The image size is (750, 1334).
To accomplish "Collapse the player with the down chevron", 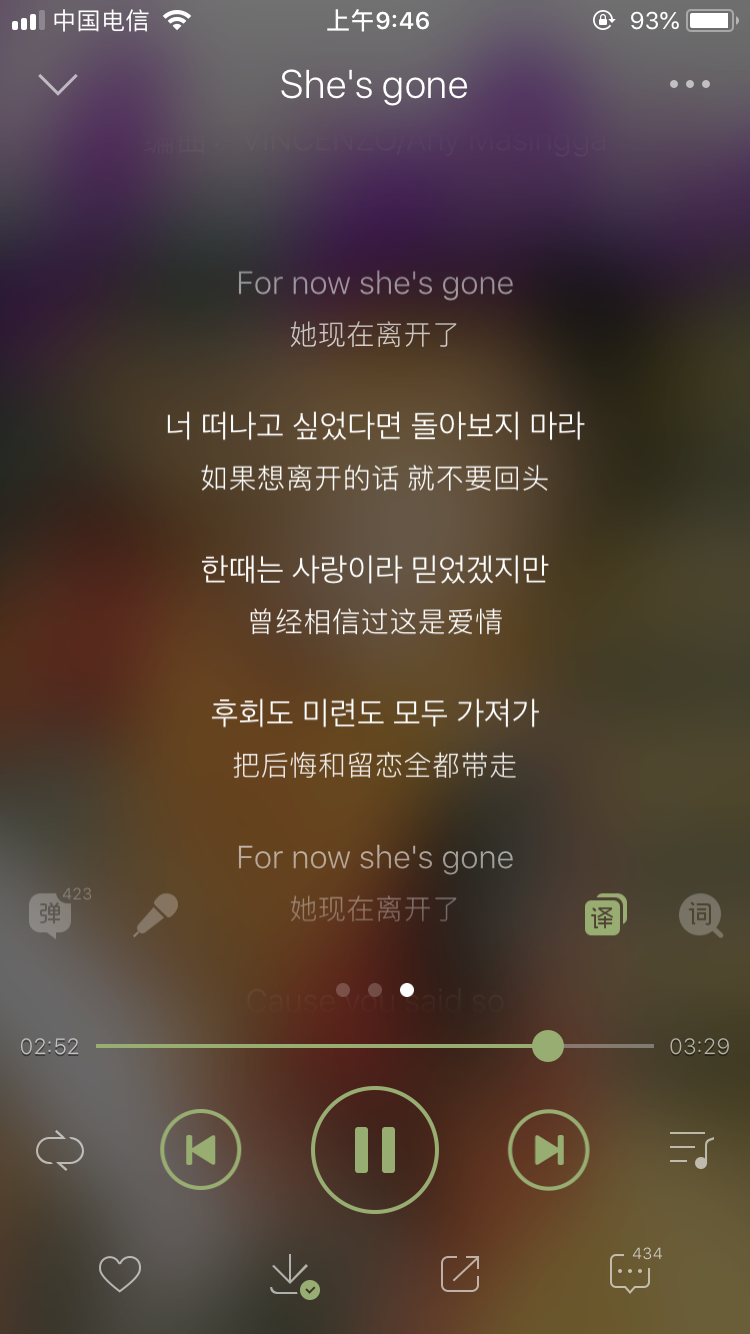I will [x=58, y=85].
